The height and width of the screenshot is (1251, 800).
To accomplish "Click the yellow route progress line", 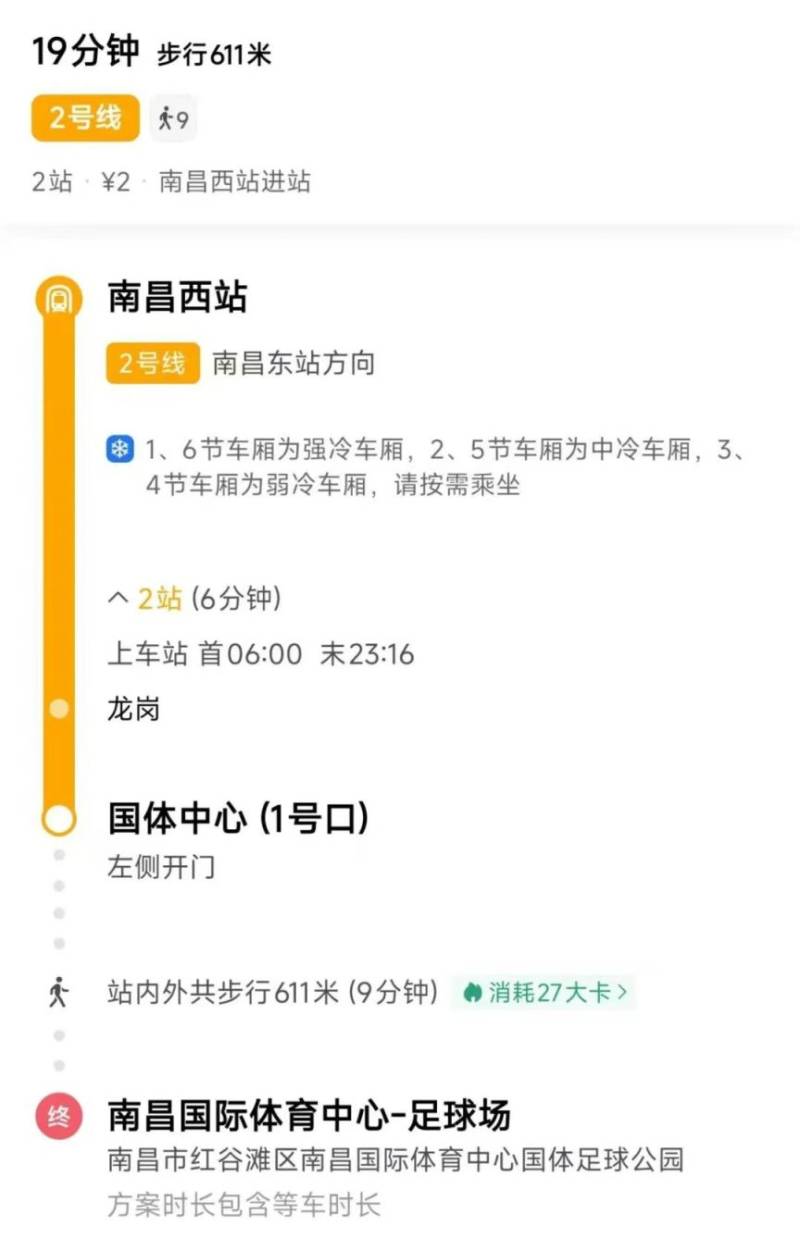I will (x=57, y=550).
